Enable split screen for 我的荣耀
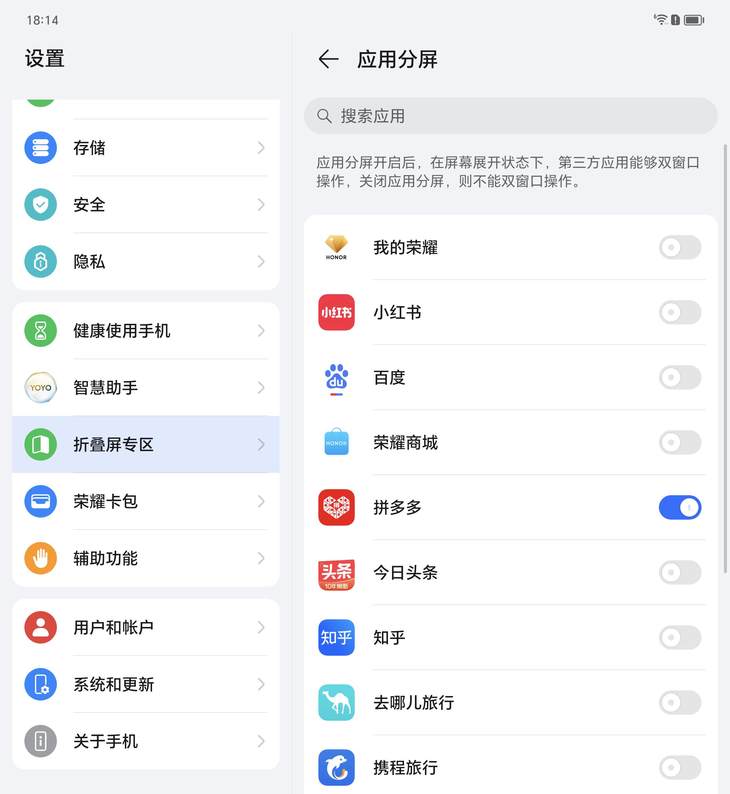The image size is (730, 794). pos(680,247)
